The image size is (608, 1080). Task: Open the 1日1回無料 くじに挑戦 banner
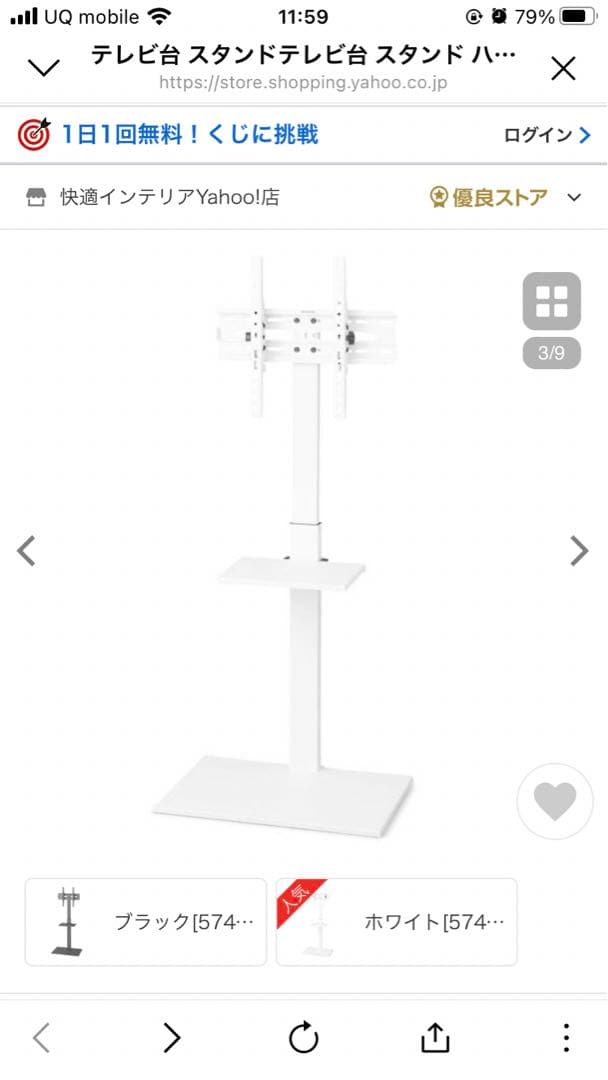click(170, 134)
